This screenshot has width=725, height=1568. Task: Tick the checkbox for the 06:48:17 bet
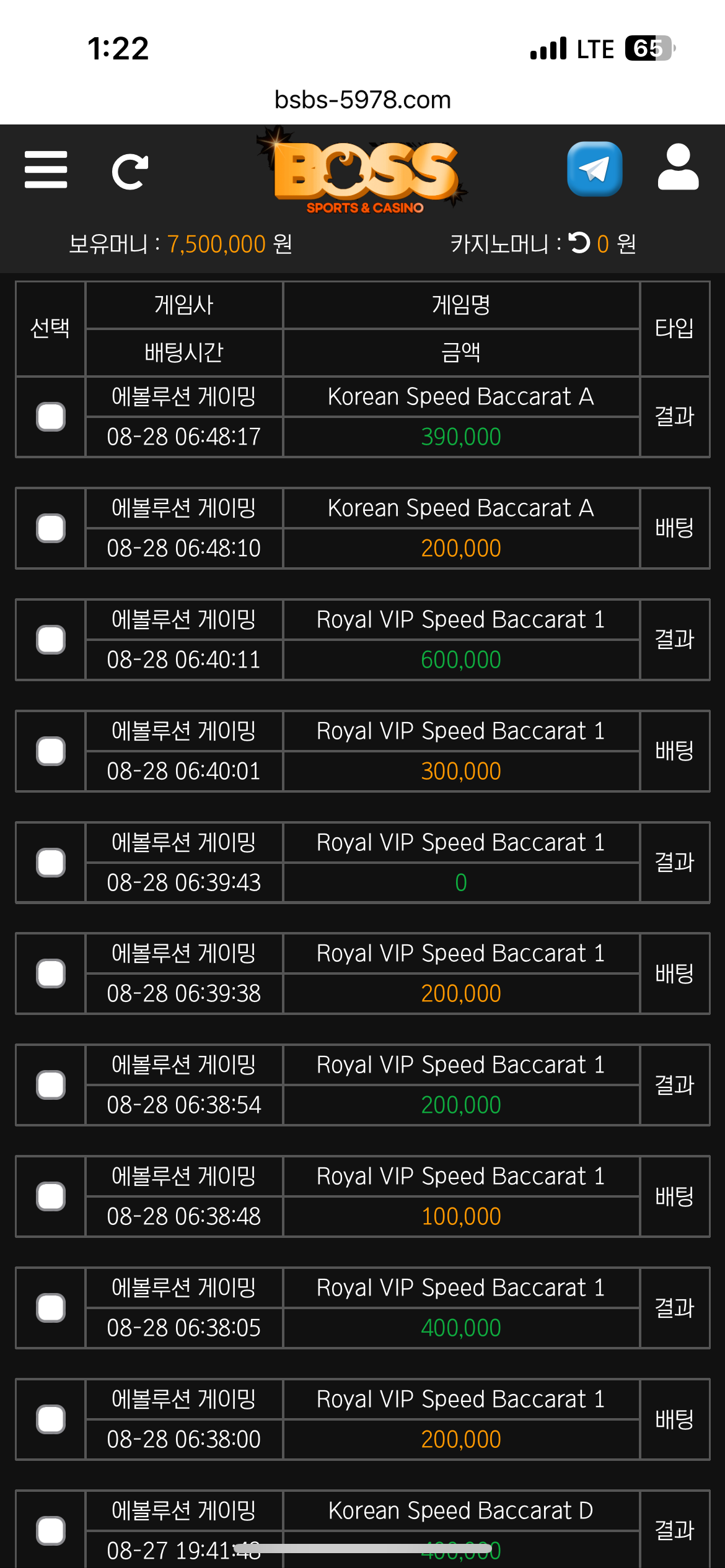pos(51,417)
